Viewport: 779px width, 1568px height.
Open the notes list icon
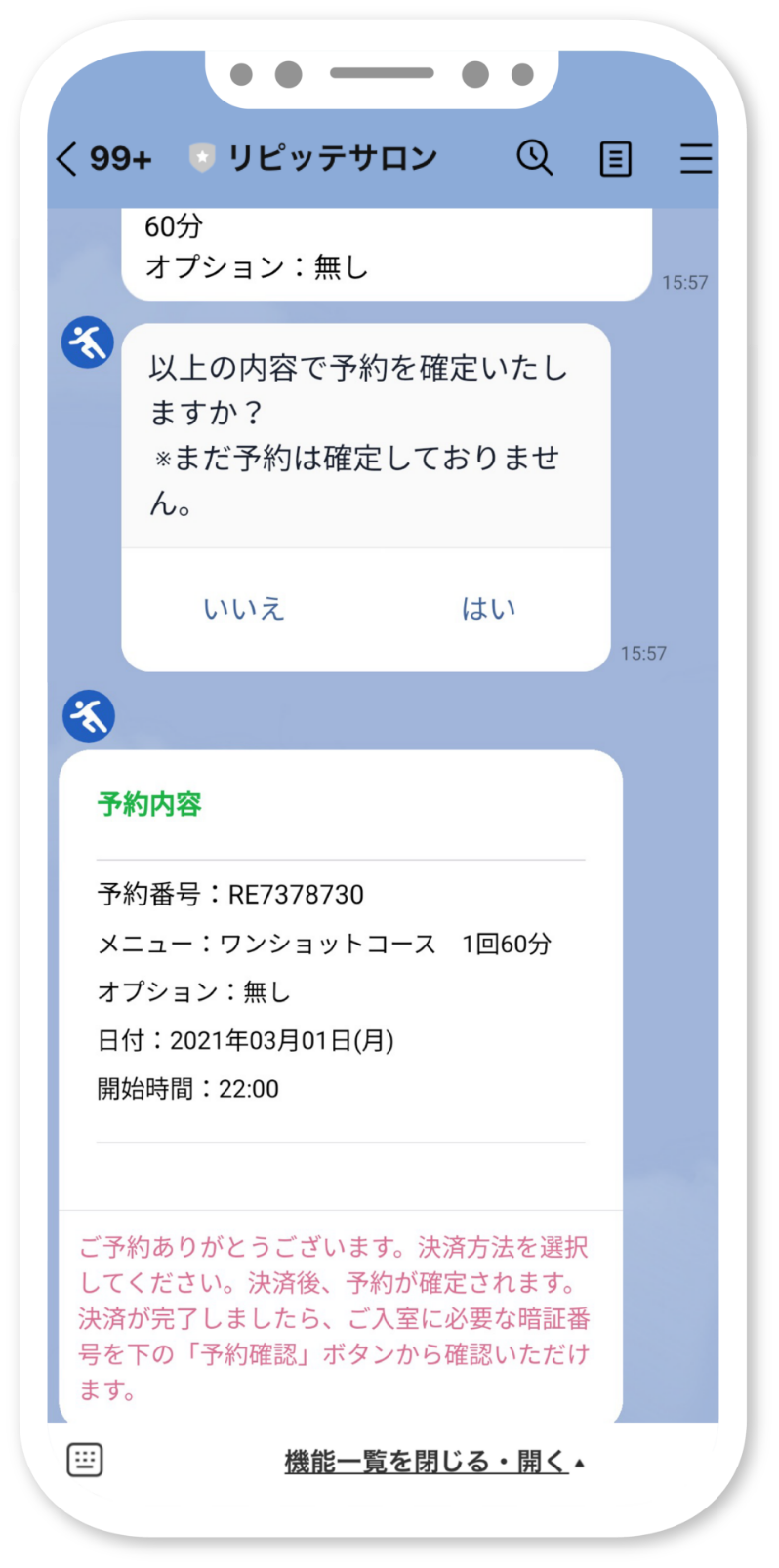(615, 158)
